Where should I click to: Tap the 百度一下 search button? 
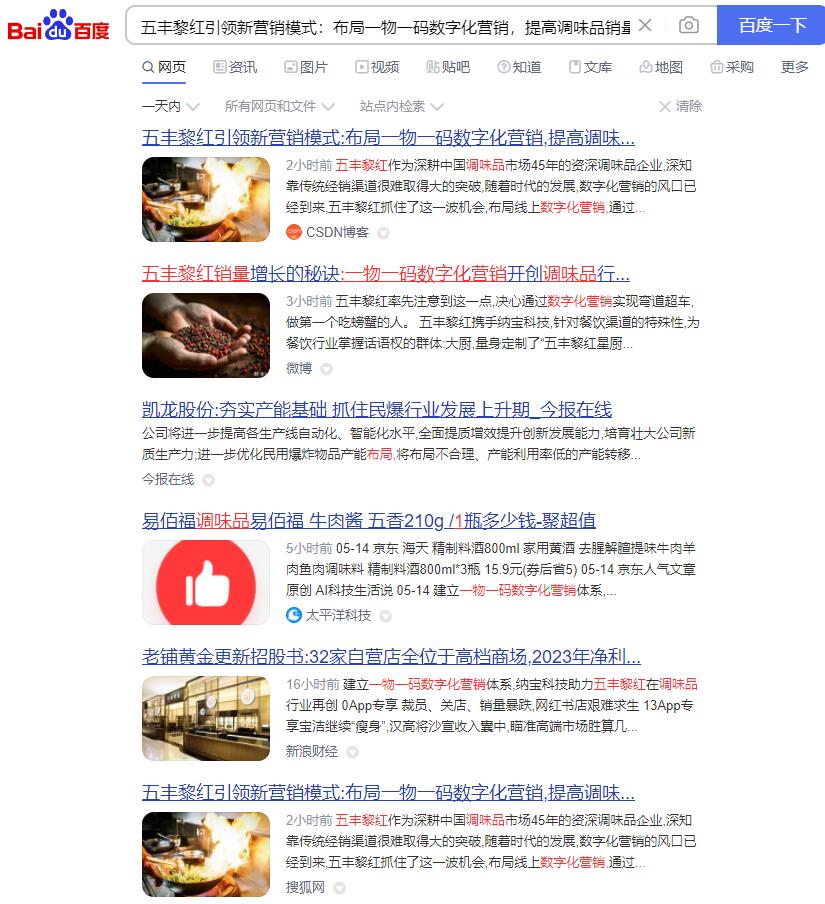771,25
